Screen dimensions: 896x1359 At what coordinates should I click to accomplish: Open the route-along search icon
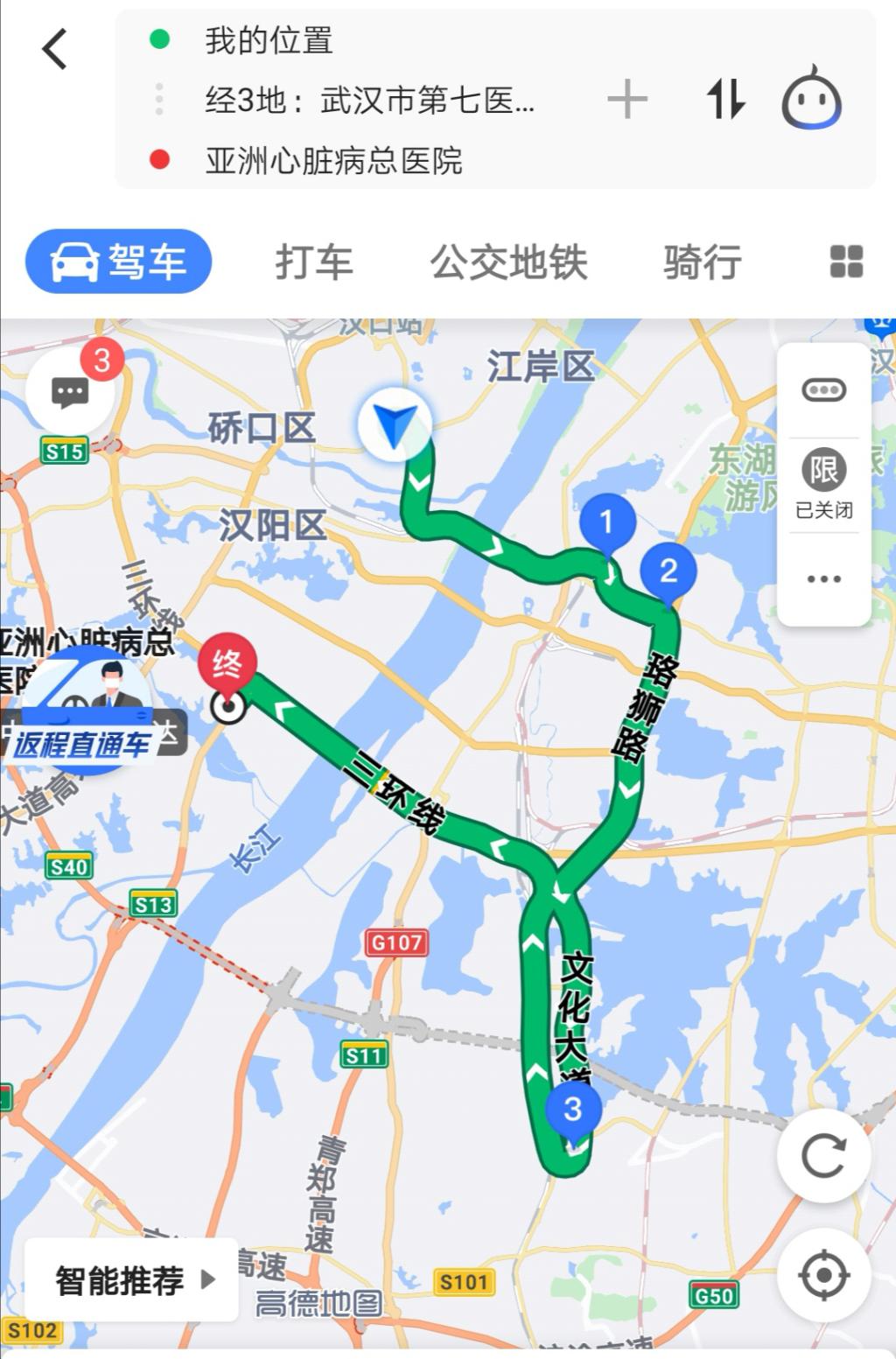823,390
